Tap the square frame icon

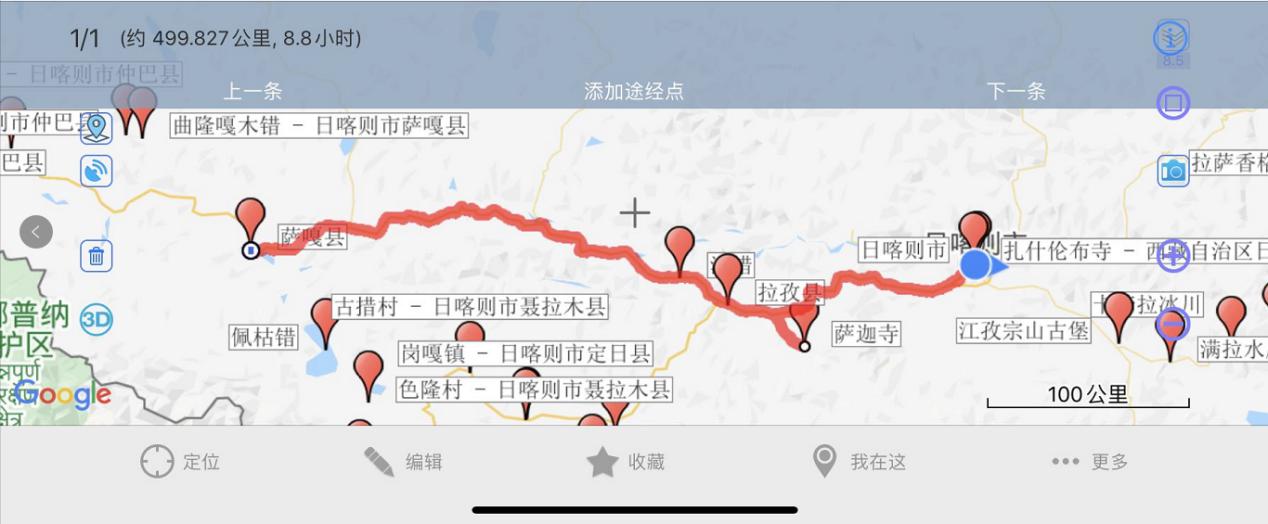pyautogui.click(x=1172, y=103)
